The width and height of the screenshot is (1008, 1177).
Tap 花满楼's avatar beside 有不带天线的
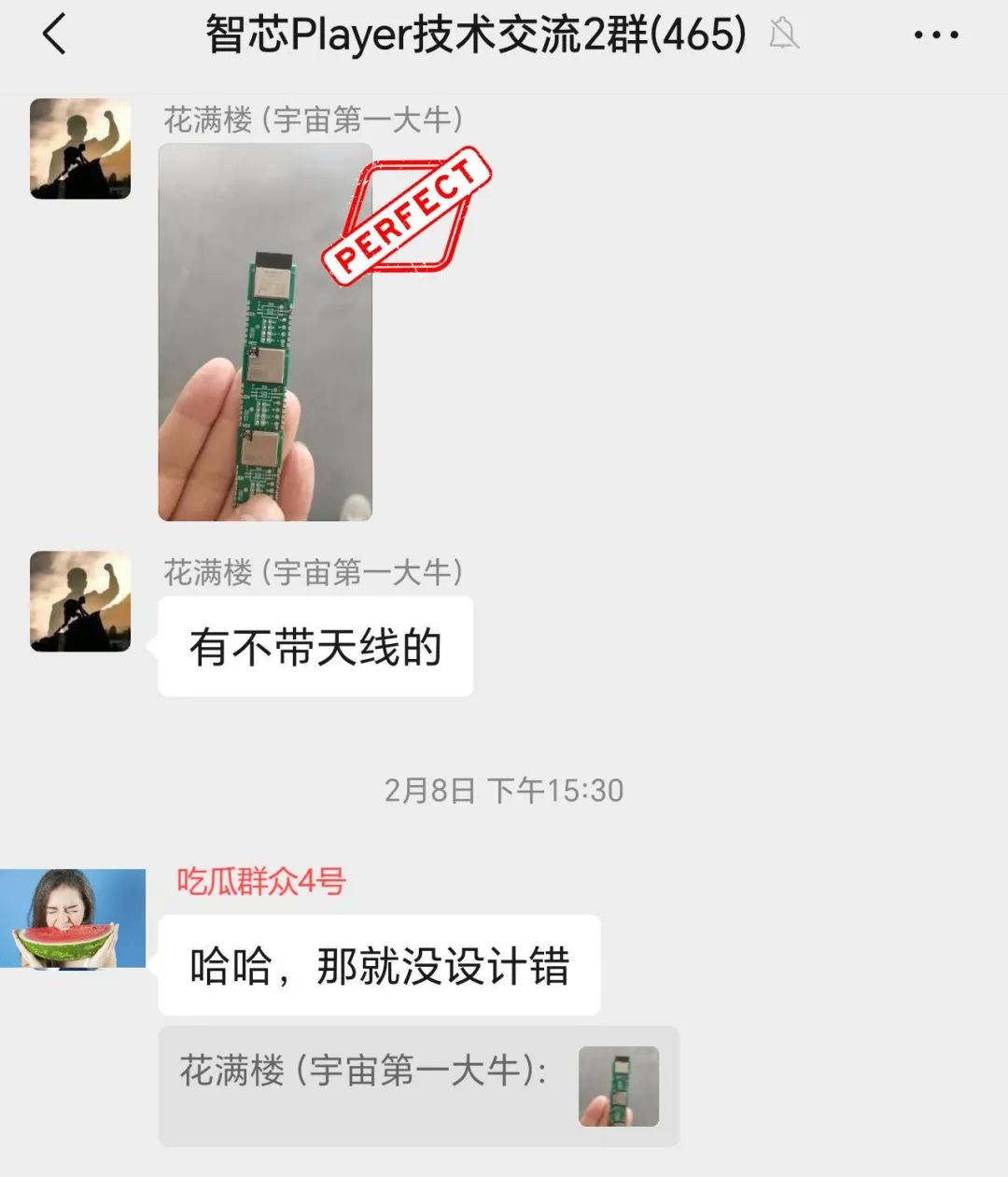80,601
